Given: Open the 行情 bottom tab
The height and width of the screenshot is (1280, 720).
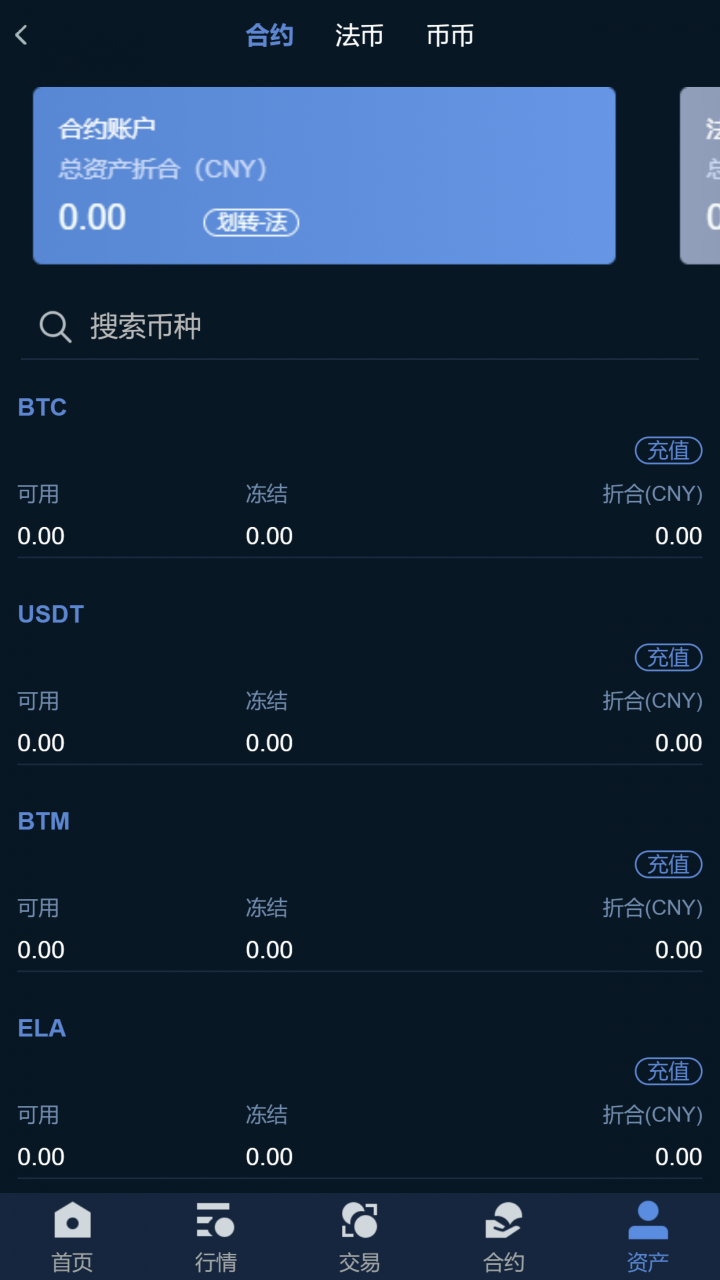Looking at the screenshot, I should (216, 1237).
